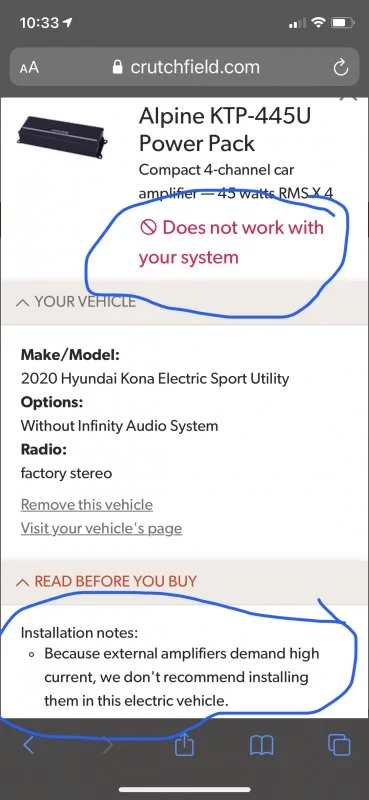Collapse the Your Vehicle section

coord(77,302)
